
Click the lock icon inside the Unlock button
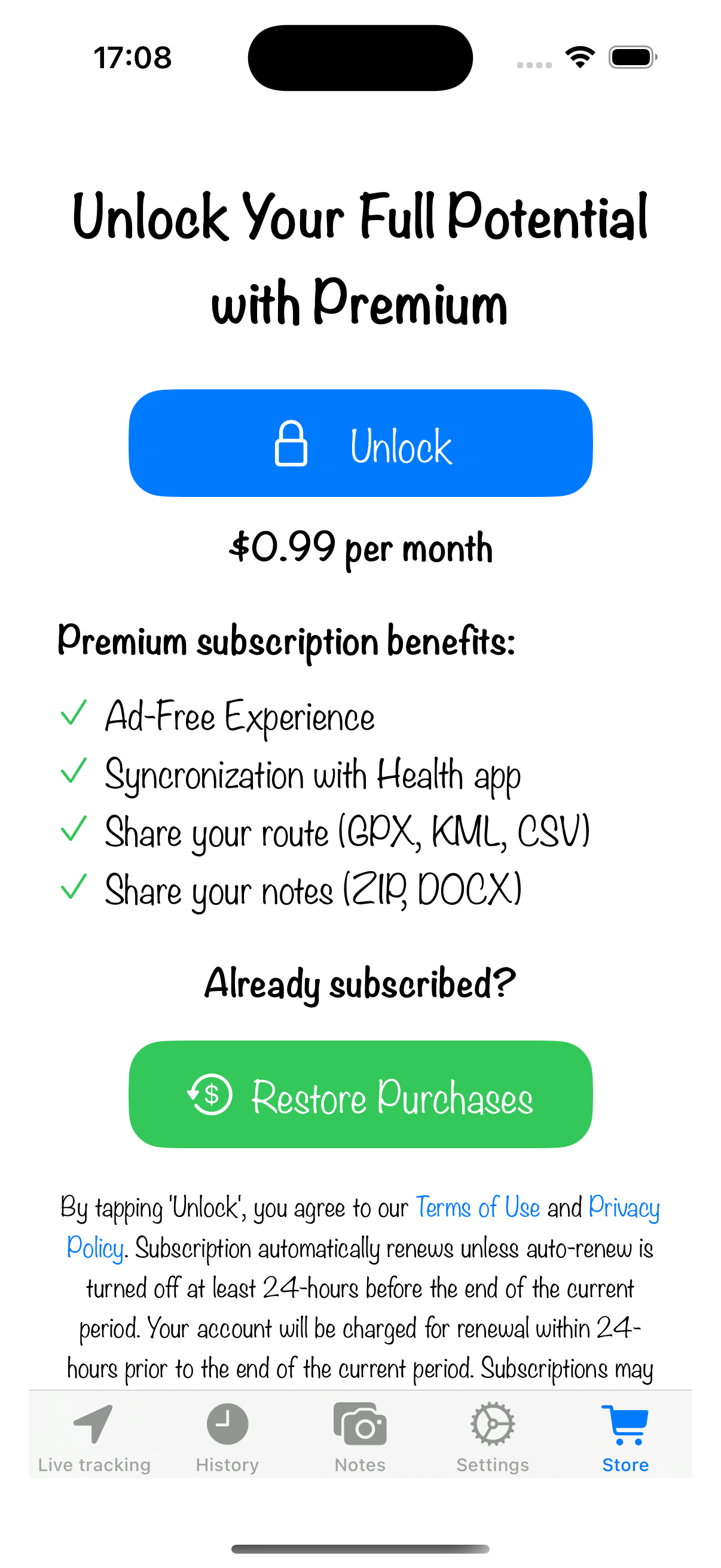pyautogui.click(x=290, y=445)
